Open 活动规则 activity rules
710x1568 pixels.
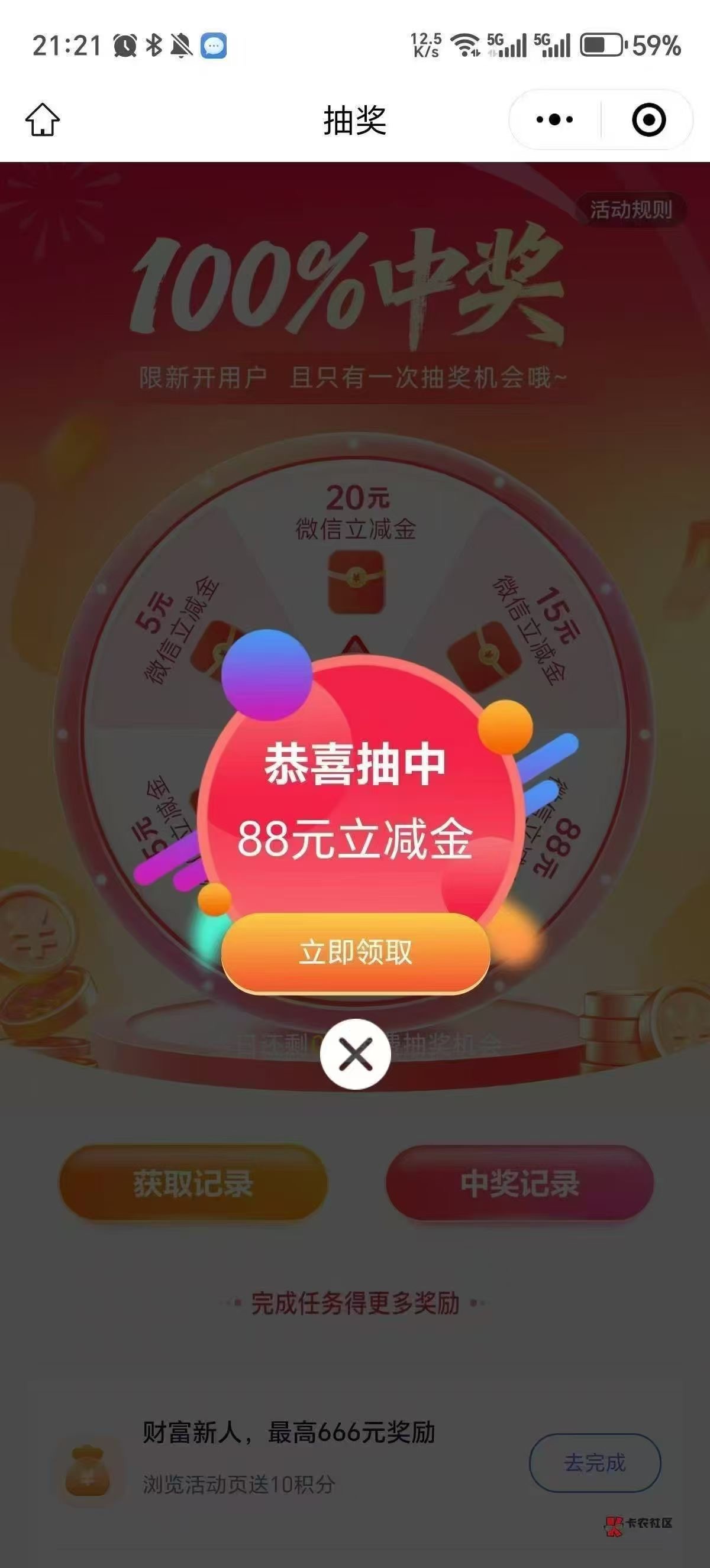tap(630, 210)
